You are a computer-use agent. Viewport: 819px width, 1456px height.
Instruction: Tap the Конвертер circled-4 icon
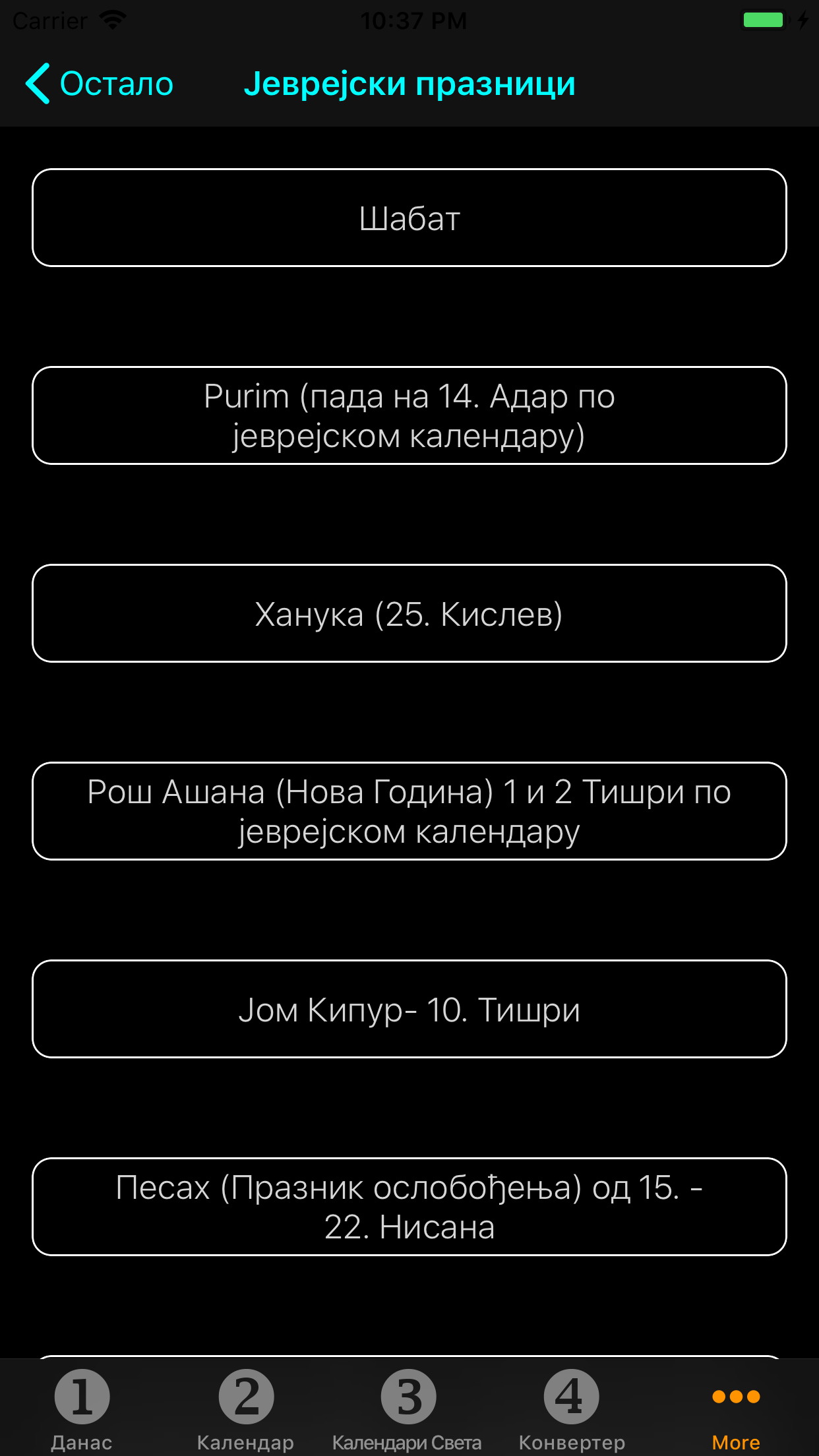point(571,1395)
